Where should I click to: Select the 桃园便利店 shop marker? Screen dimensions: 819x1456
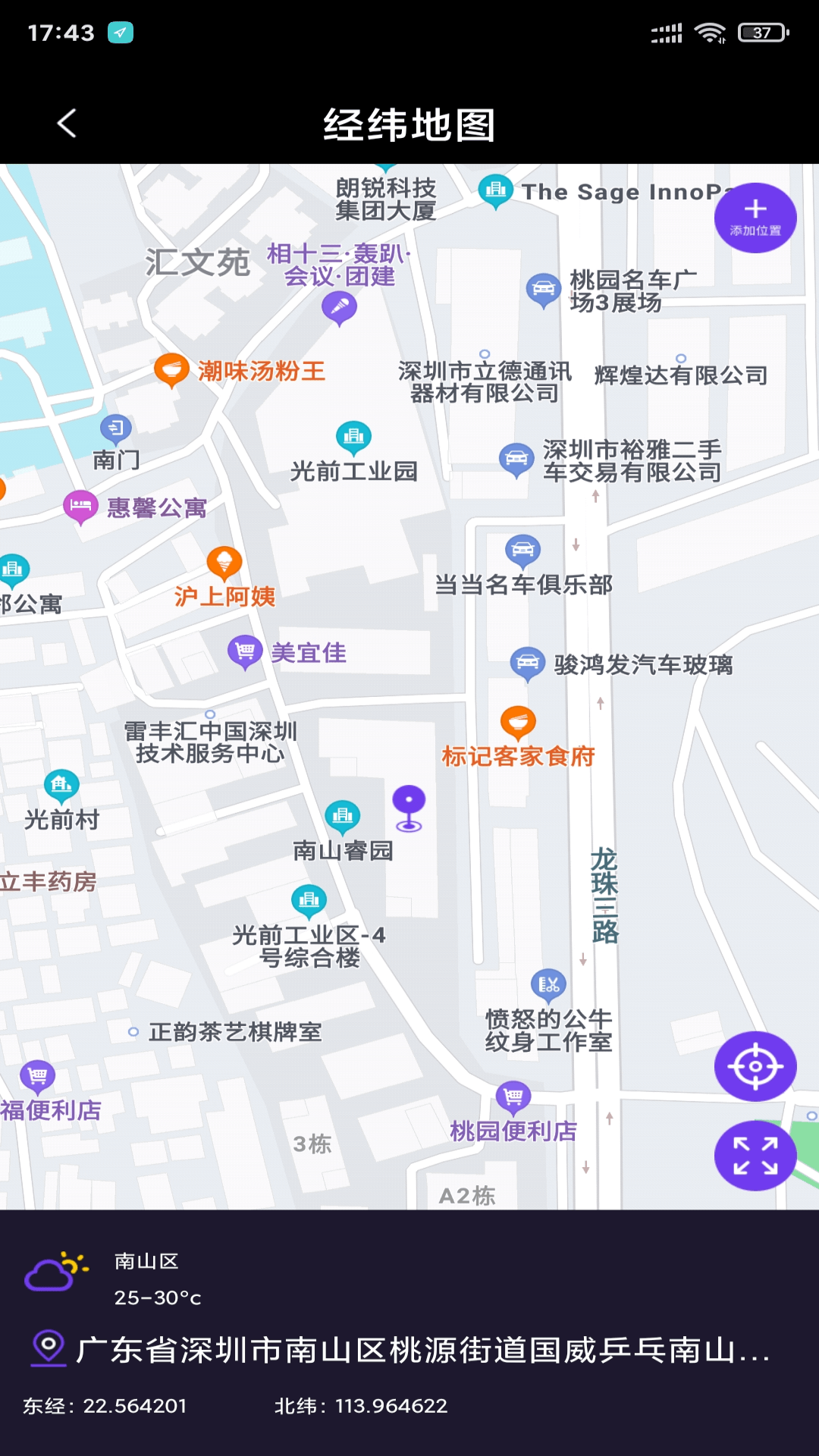click(x=513, y=1097)
